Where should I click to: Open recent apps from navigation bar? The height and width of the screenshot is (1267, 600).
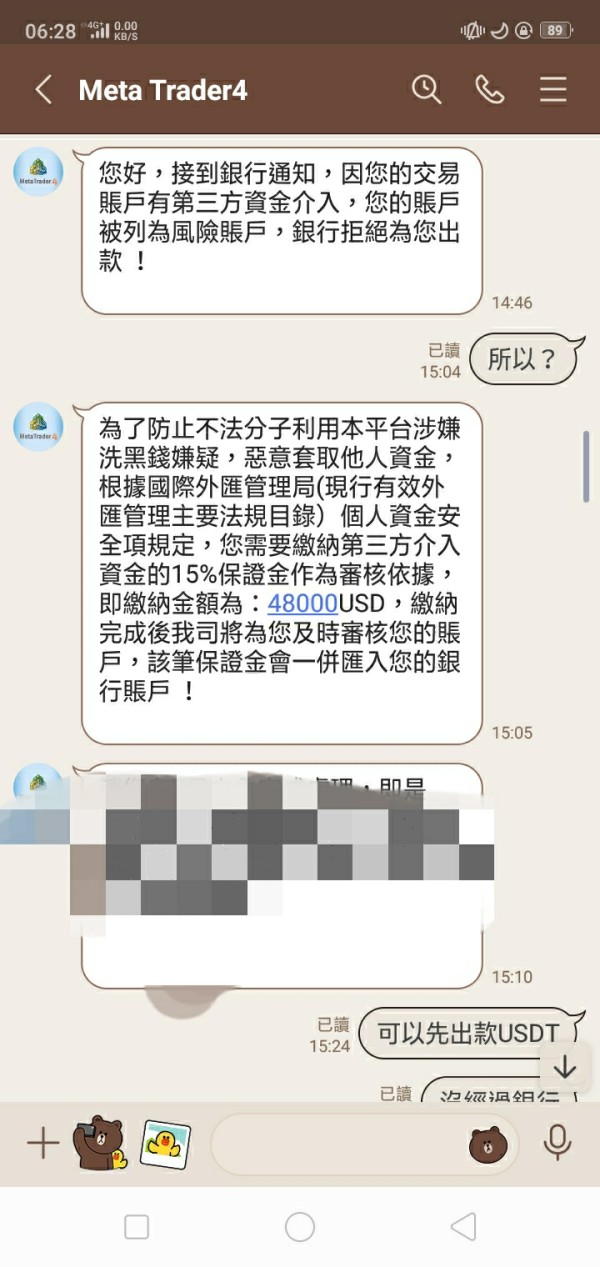[x=136, y=1227]
